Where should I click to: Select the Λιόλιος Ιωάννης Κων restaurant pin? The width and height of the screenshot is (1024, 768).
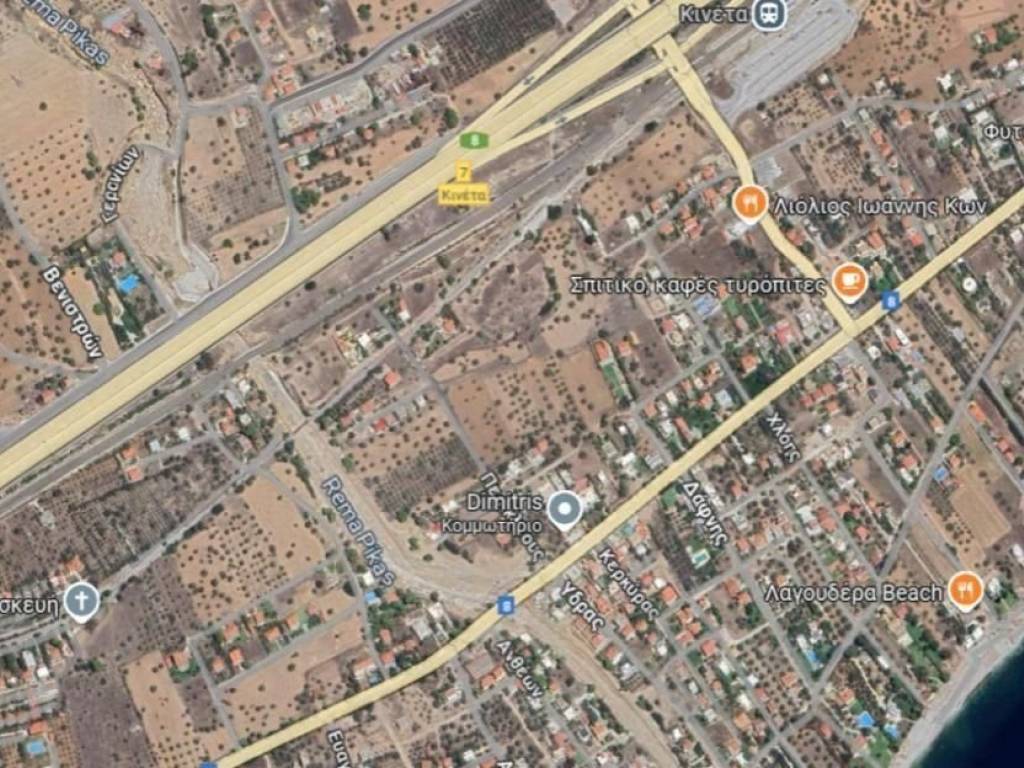click(x=750, y=204)
